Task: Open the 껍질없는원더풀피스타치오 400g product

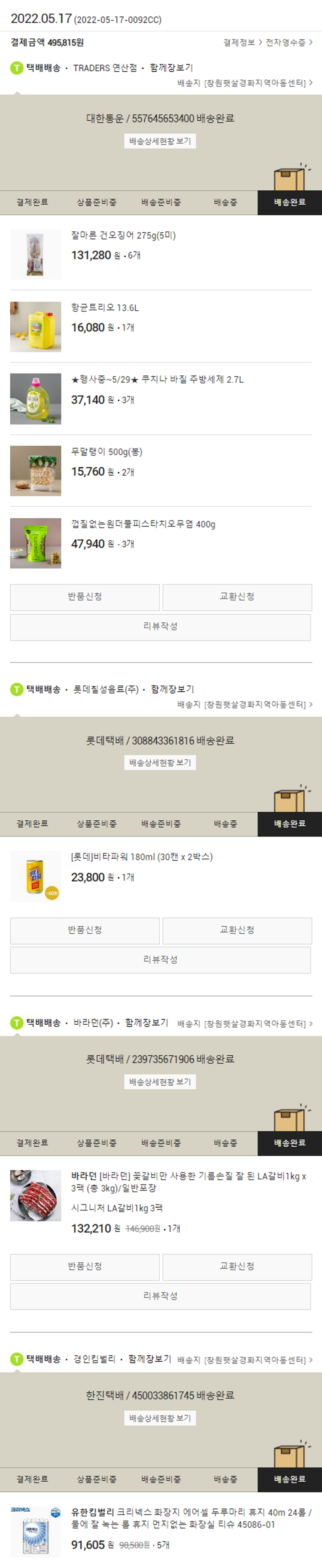Action: [x=143, y=524]
